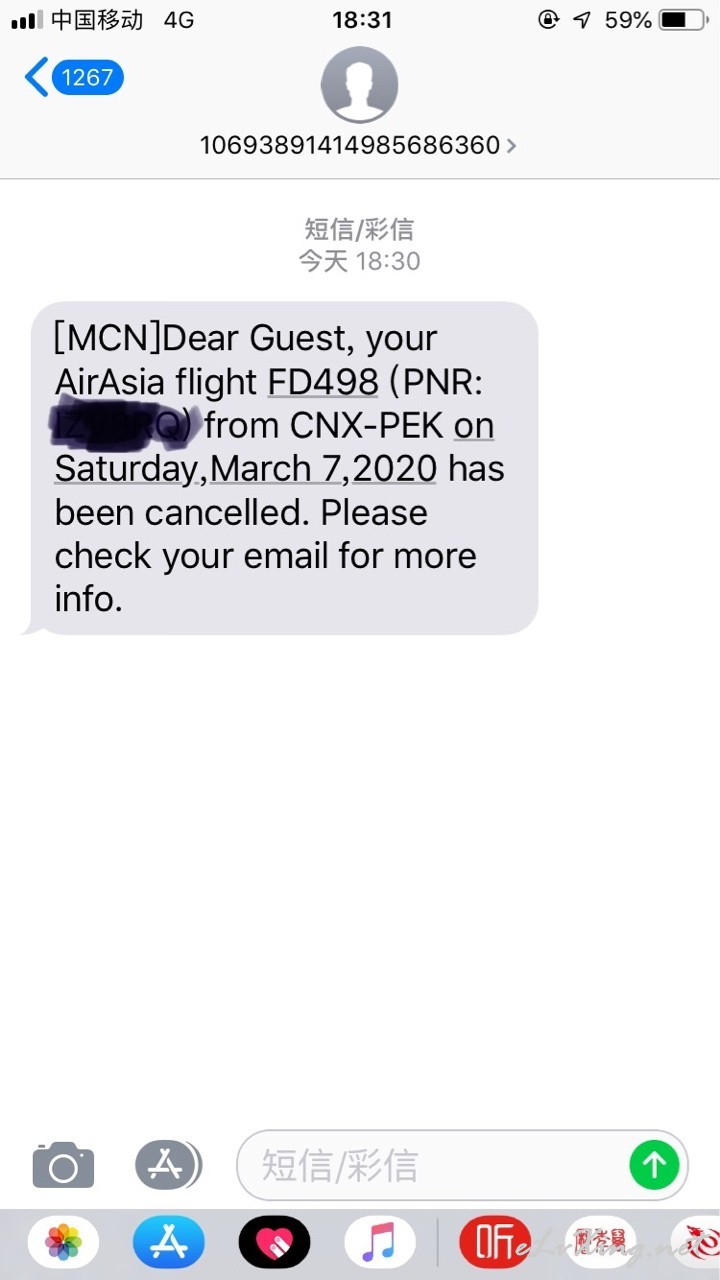720x1280 pixels.
Task: Open App Store in the app strip
Action: (x=169, y=1243)
